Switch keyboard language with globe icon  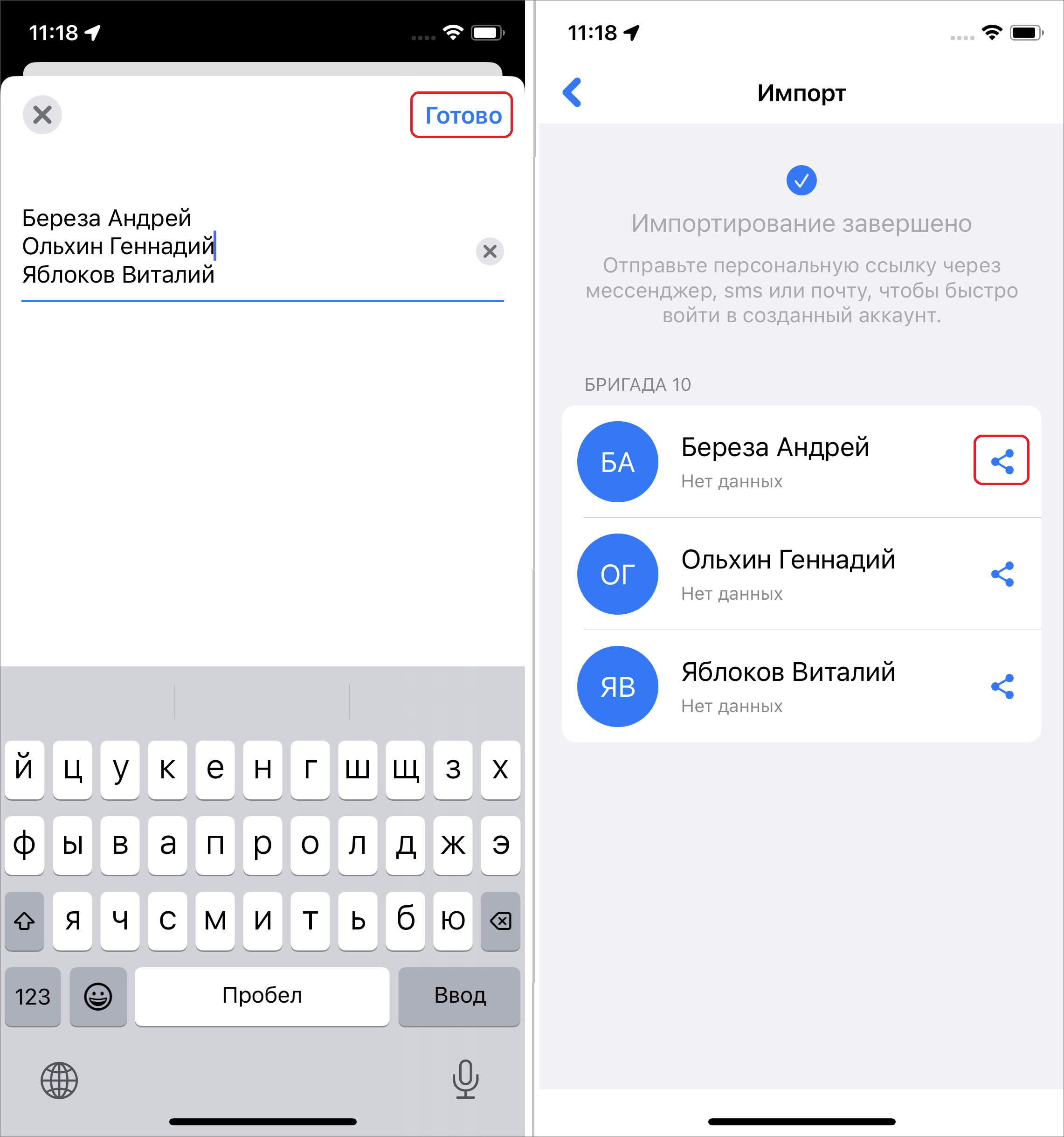tap(59, 1080)
